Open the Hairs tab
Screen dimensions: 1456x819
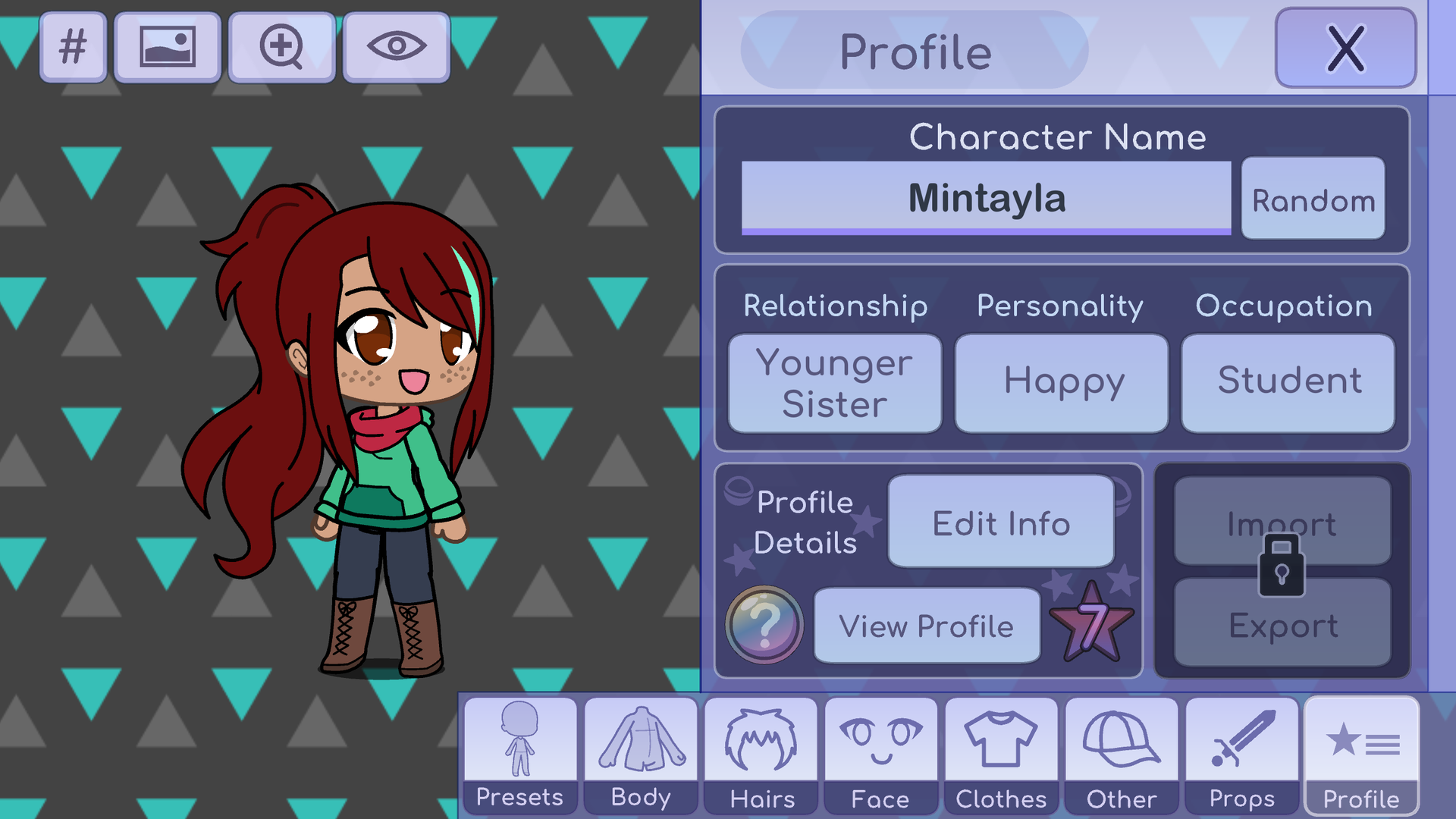[x=761, y=755]
